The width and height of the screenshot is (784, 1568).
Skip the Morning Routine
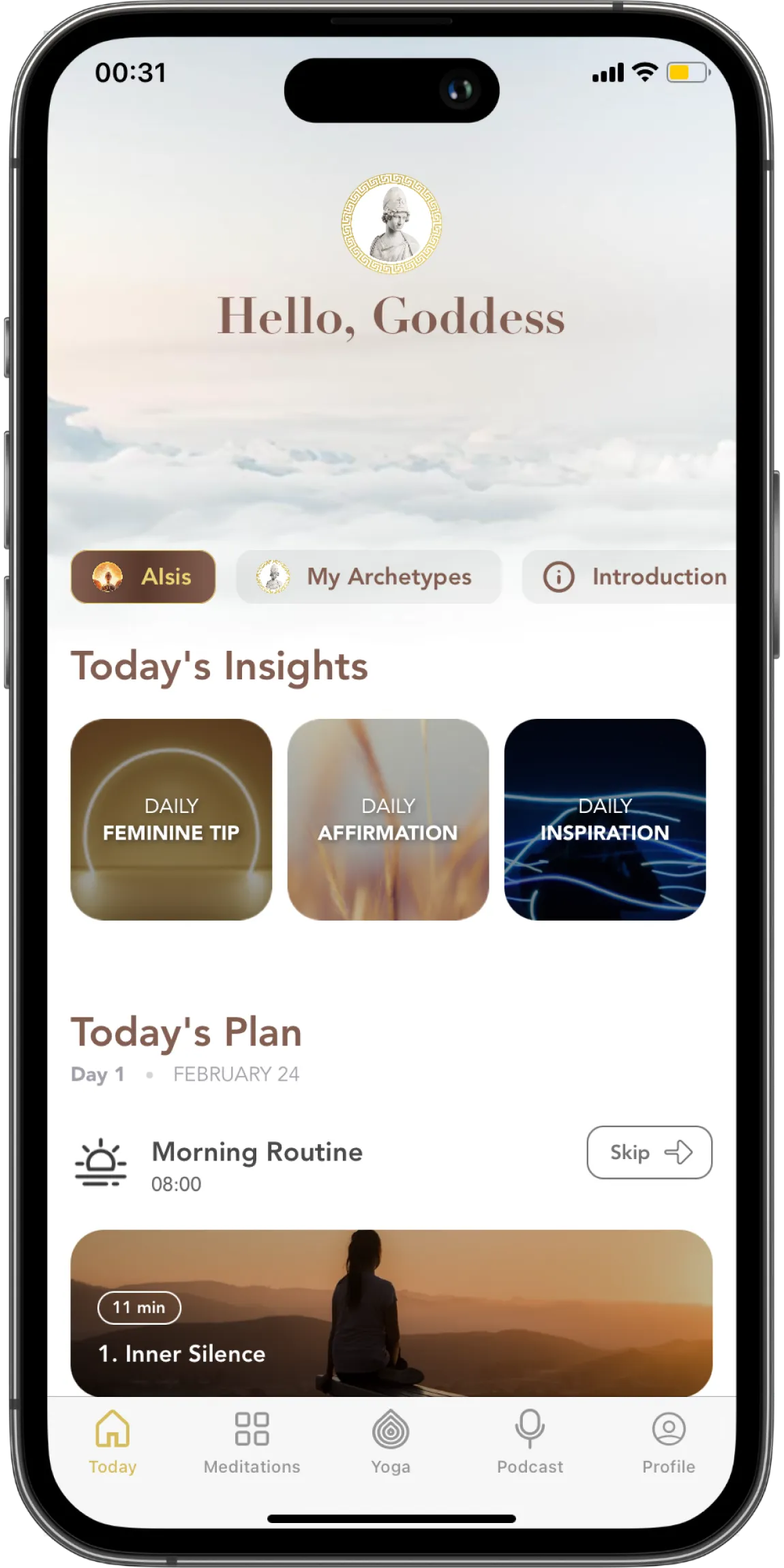pos(649,1152)
